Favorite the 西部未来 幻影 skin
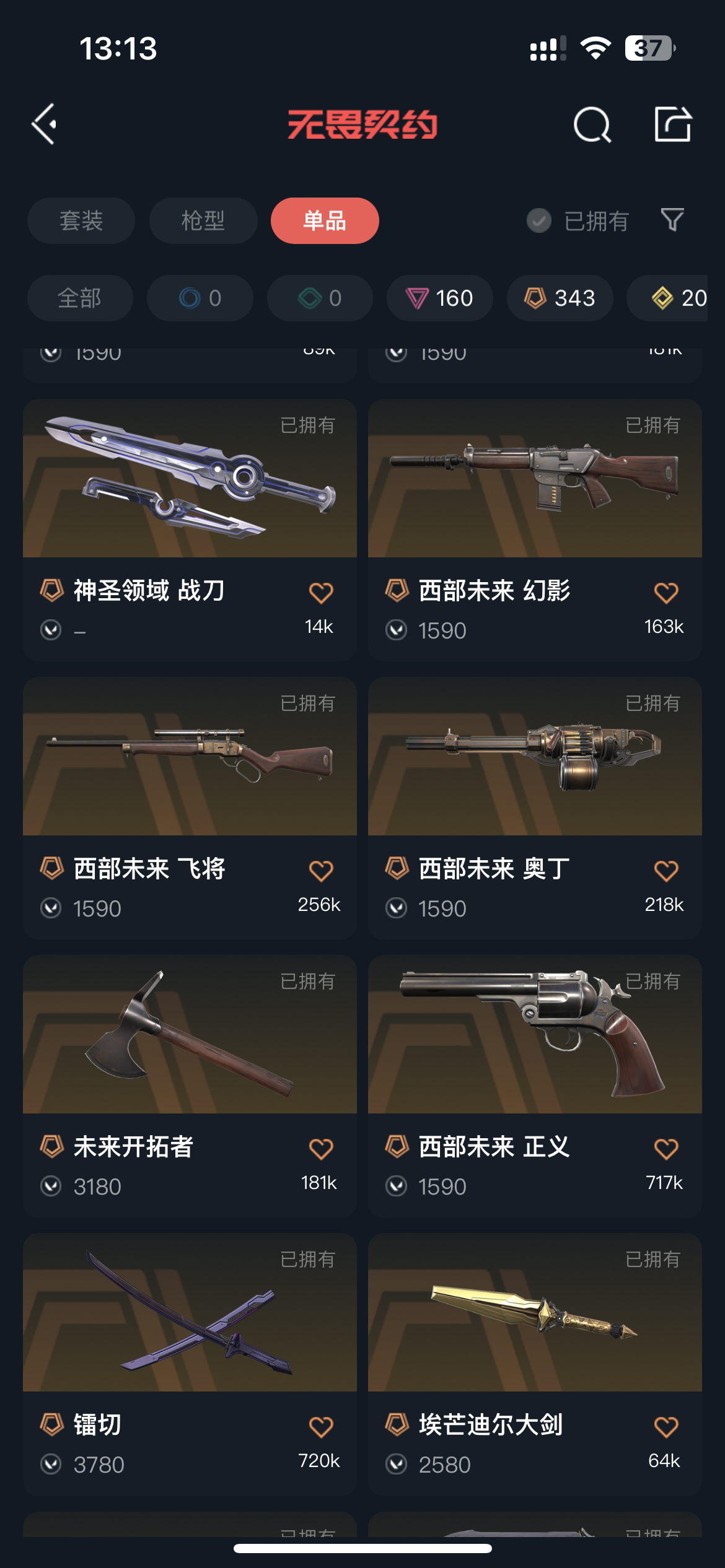The image size is (725, 1568). pyautogui.click(x=666, y=593)
